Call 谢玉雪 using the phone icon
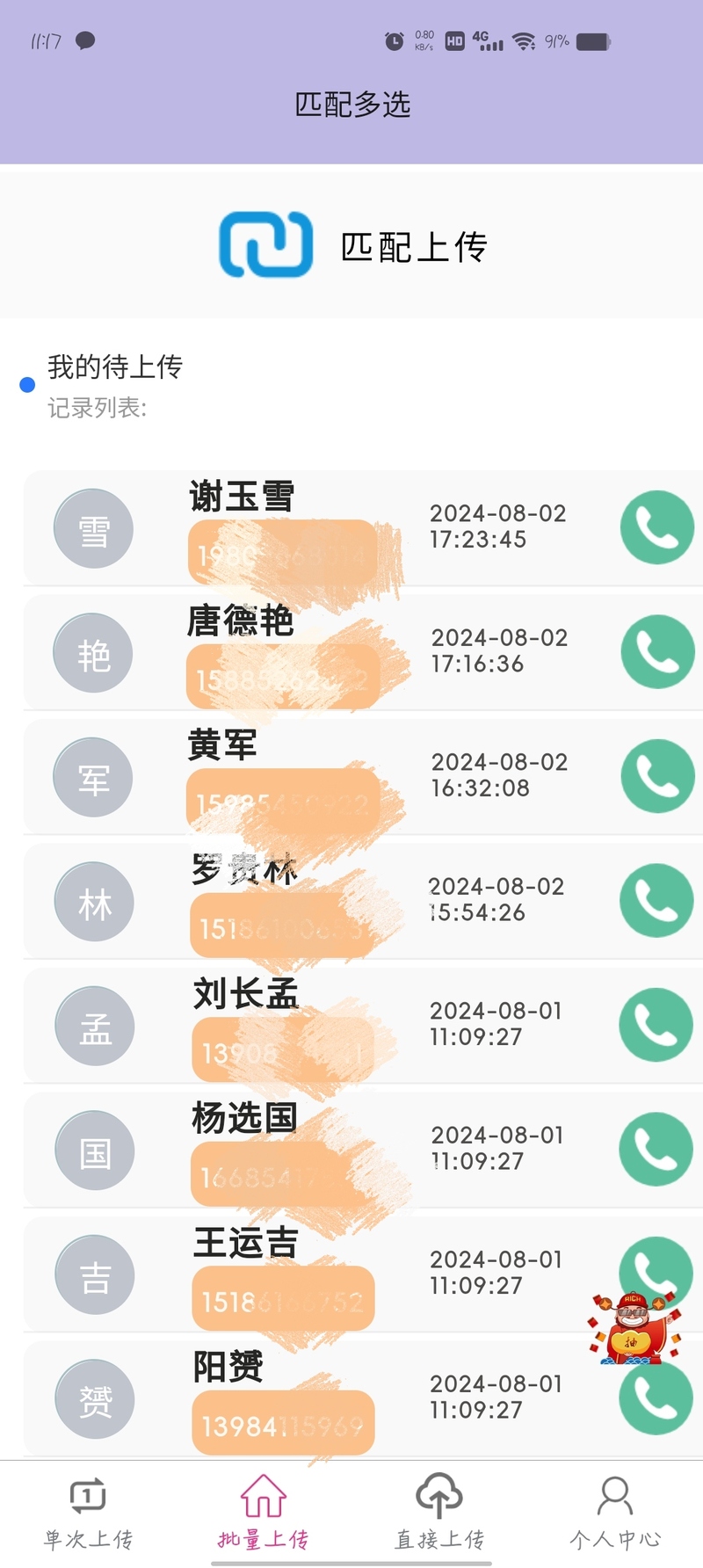The image size is (703, 1568). (657, 527)
